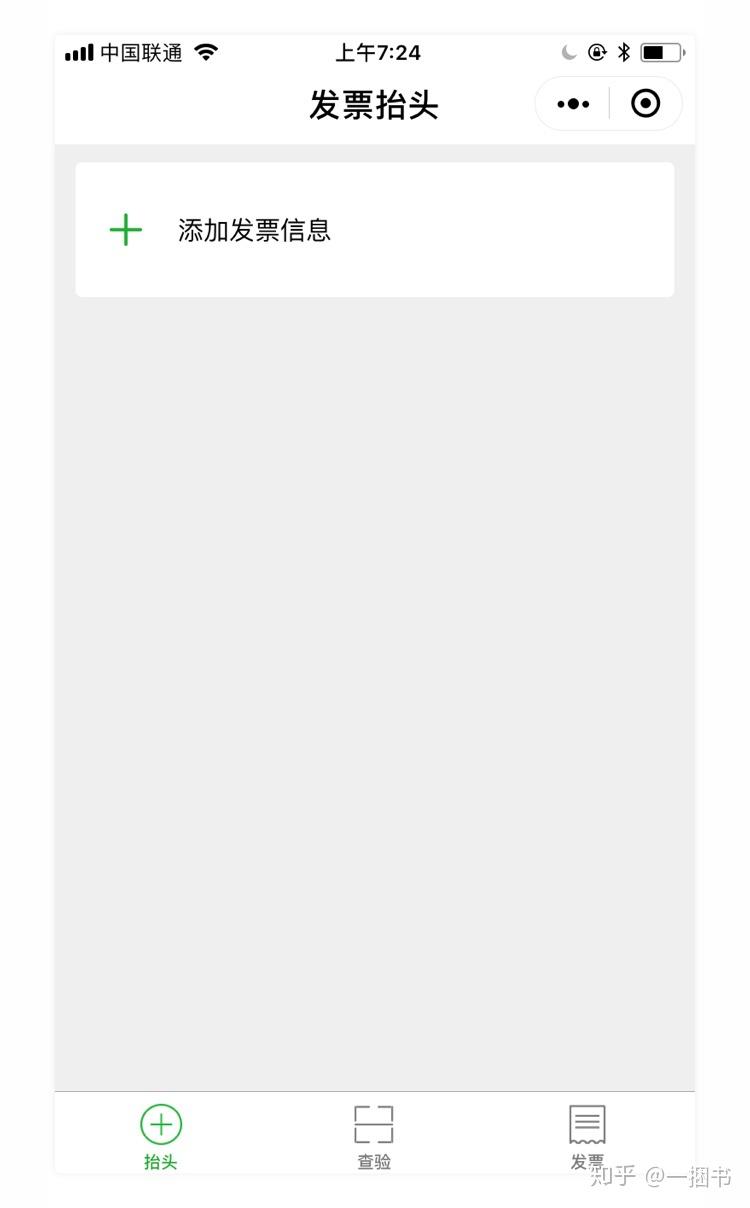Go to the 发票 tab
Image resolution: width=750 pixels, height=1208 pixels.
(x=587, y=1137)
